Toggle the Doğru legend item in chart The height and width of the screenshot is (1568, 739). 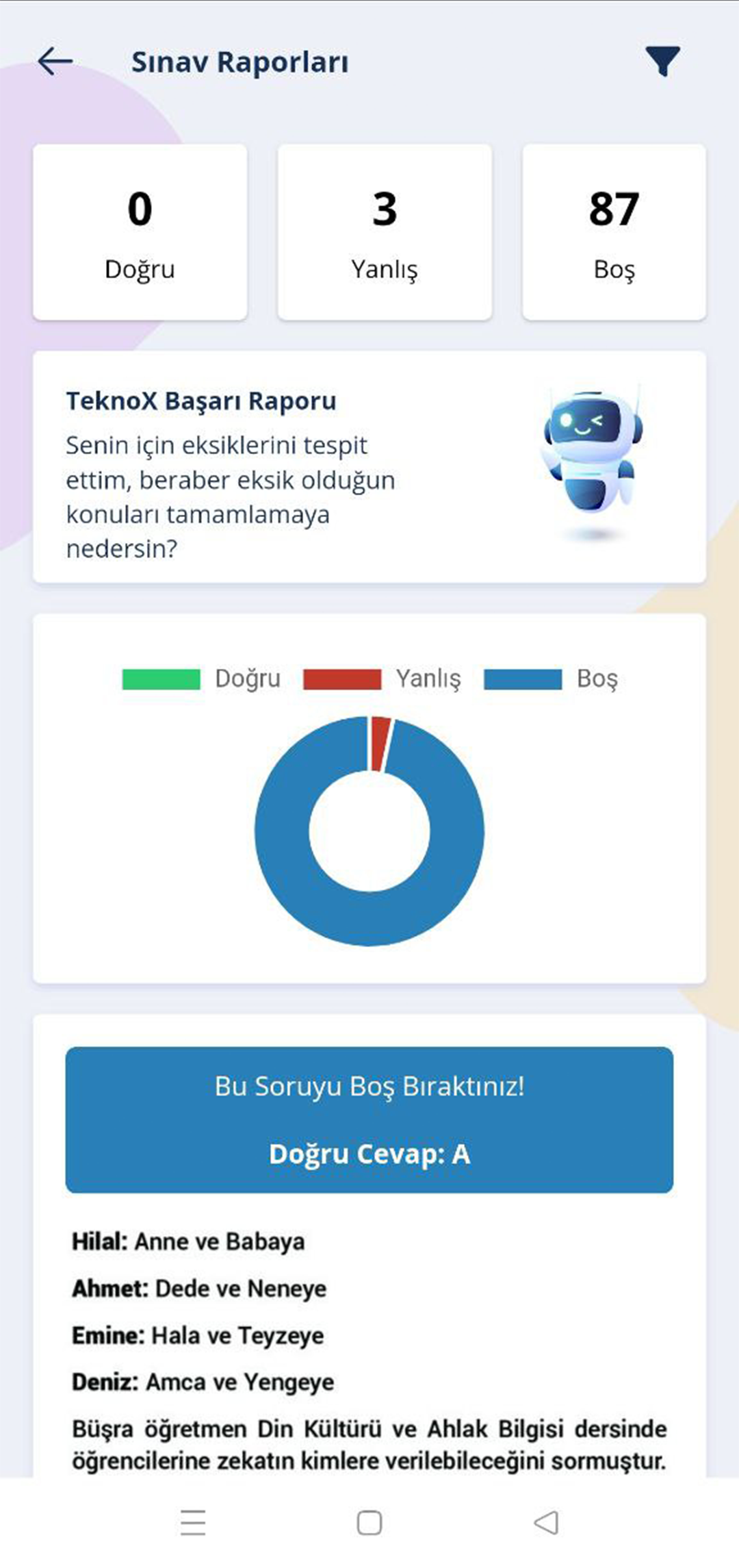click(201, 679)
